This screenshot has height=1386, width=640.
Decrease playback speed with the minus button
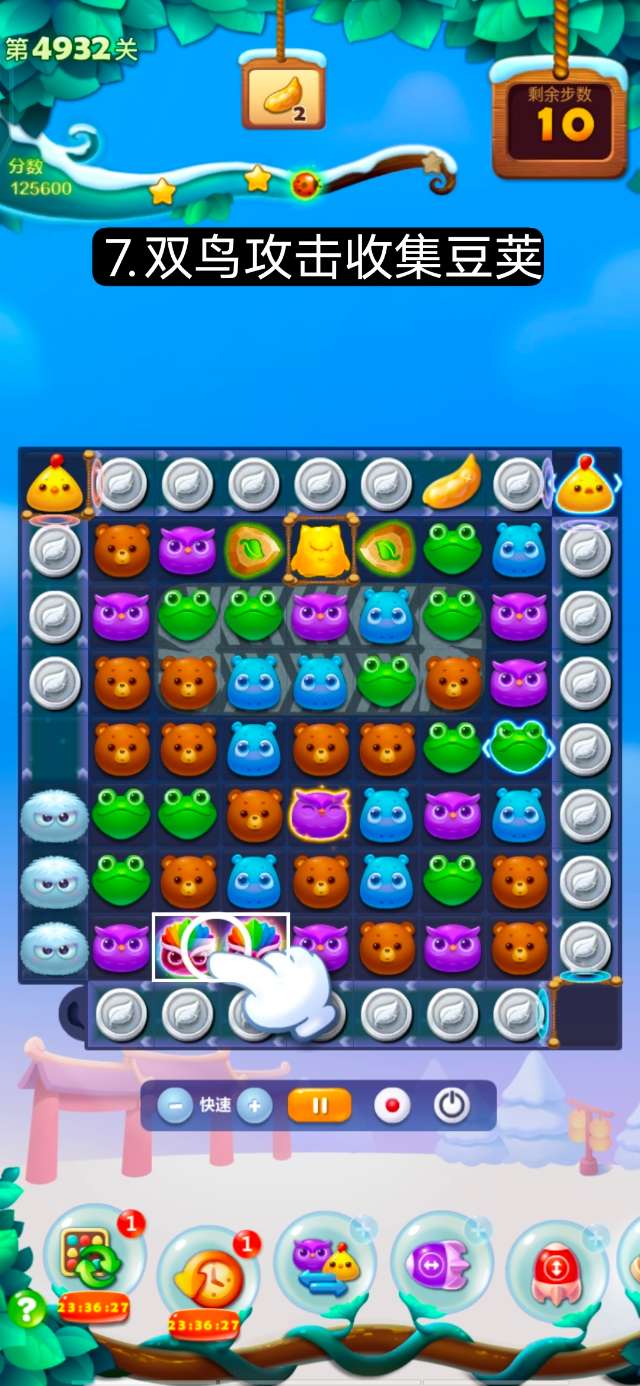pyautogui.click(x=176, y=1107)
